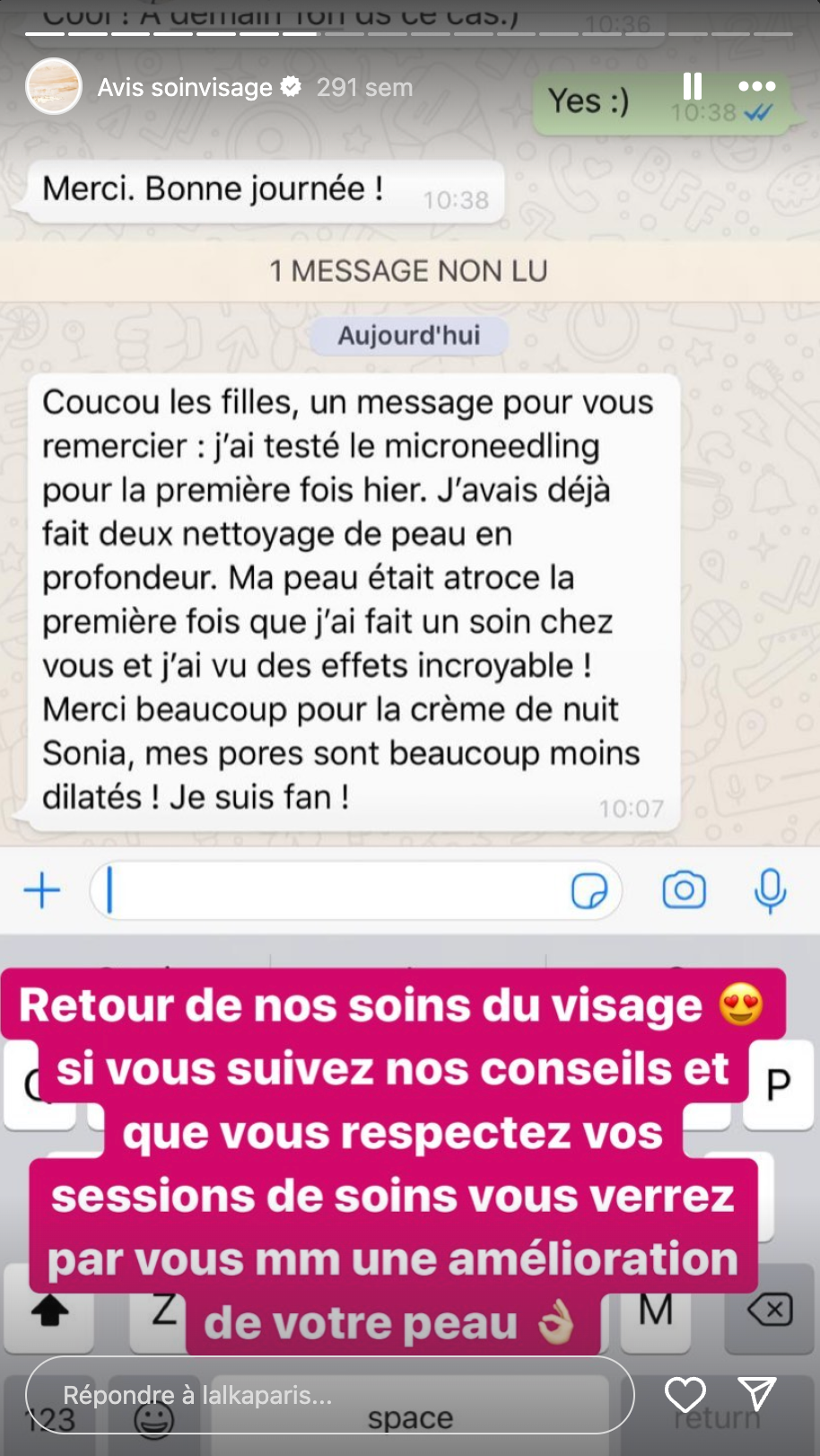Open Avis soinvisage profile picture
The image size is (820, 1456).
click(x=54, y=87)
